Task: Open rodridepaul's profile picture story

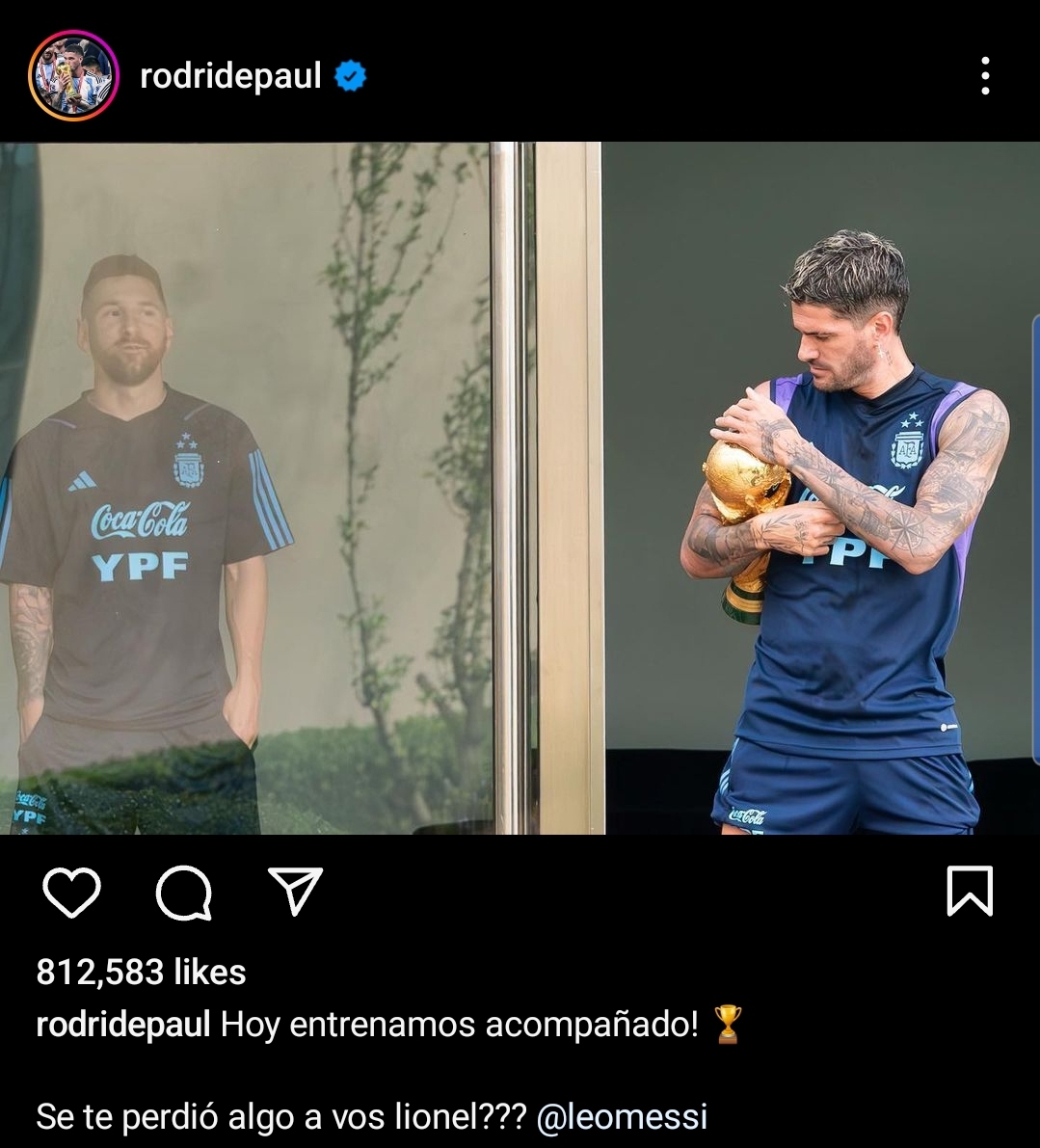Action: [x=73, y=75]
